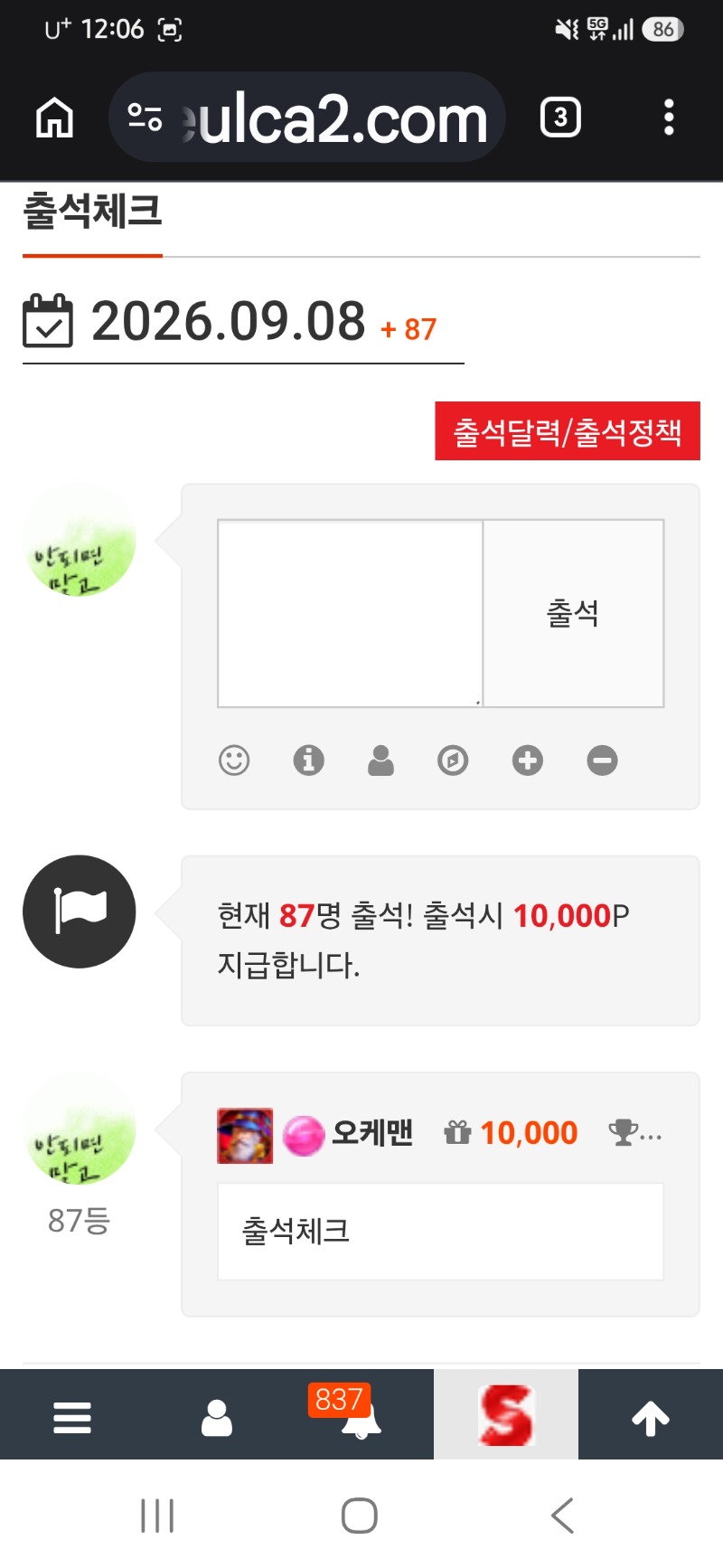Tap the compass icon below the text box
This screenshot has height=1568, width=723.
coord(453,760)
